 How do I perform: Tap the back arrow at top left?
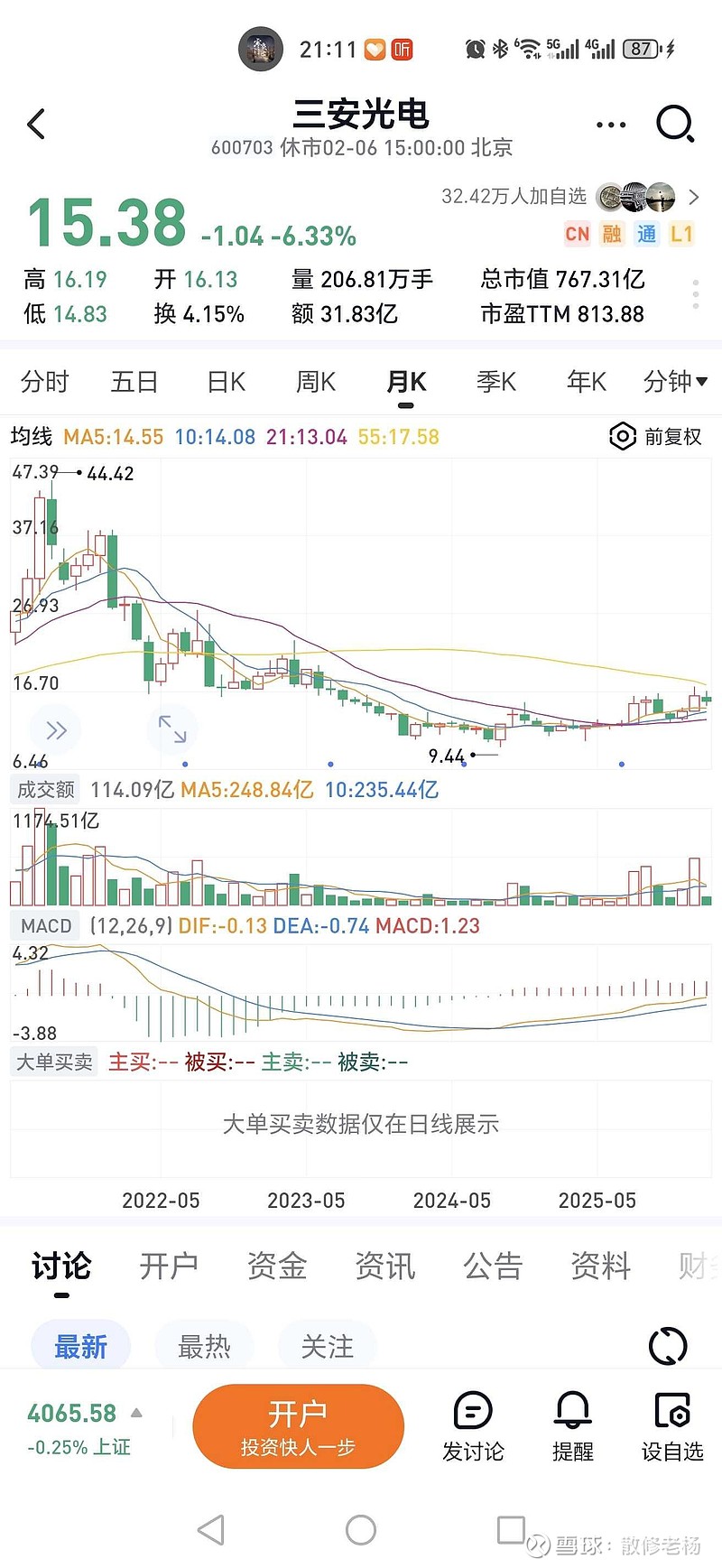click(36, 124)
